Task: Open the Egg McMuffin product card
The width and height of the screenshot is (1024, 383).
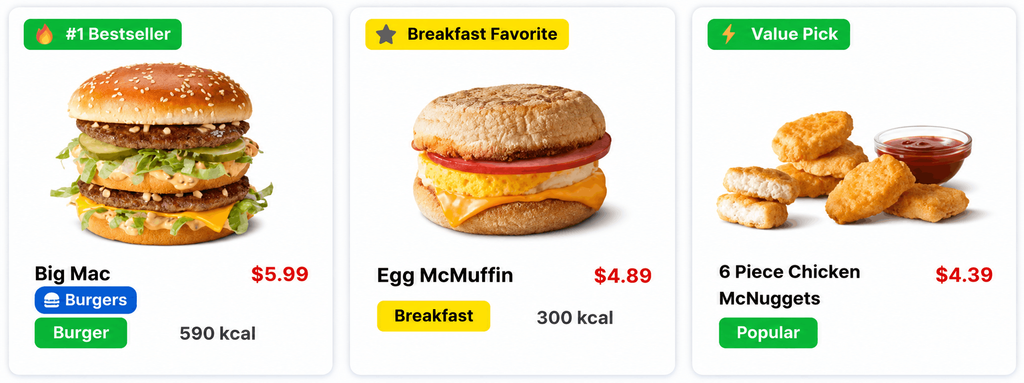Action: click(x=512, y=191)
